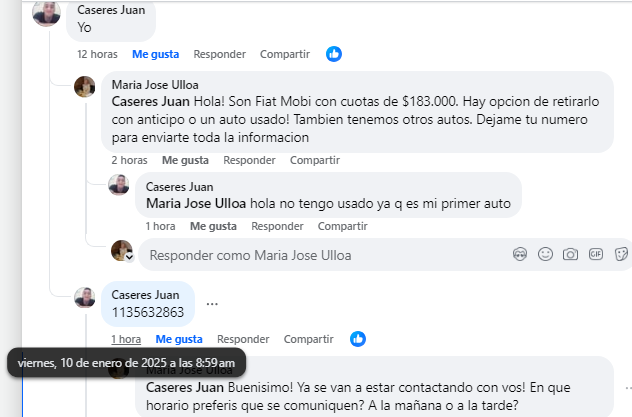Attach a photo with the camera icon
The image size is (632, 417).
[570, 254]
